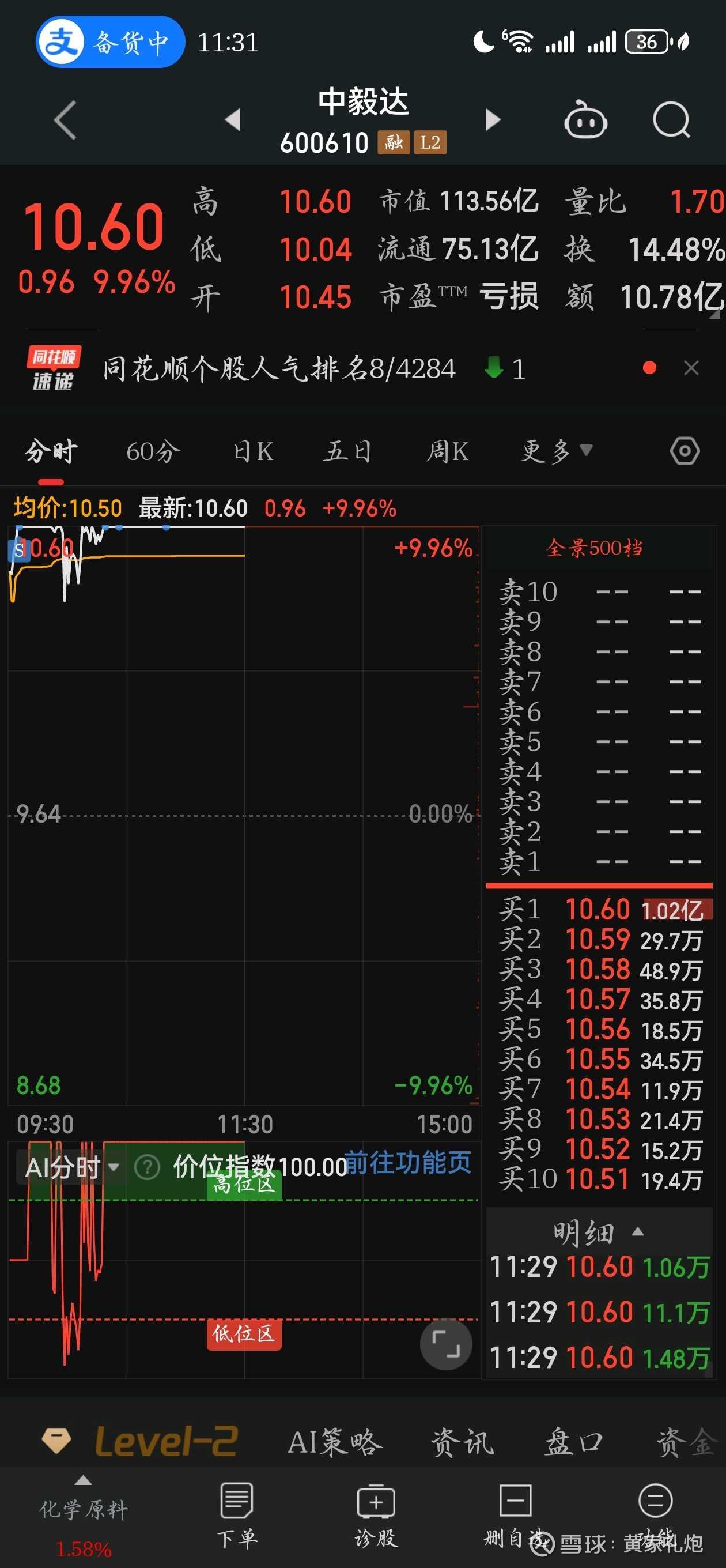Tap the 前往功能页 link
726x1568 pixels.
(x=408, y=1163)
